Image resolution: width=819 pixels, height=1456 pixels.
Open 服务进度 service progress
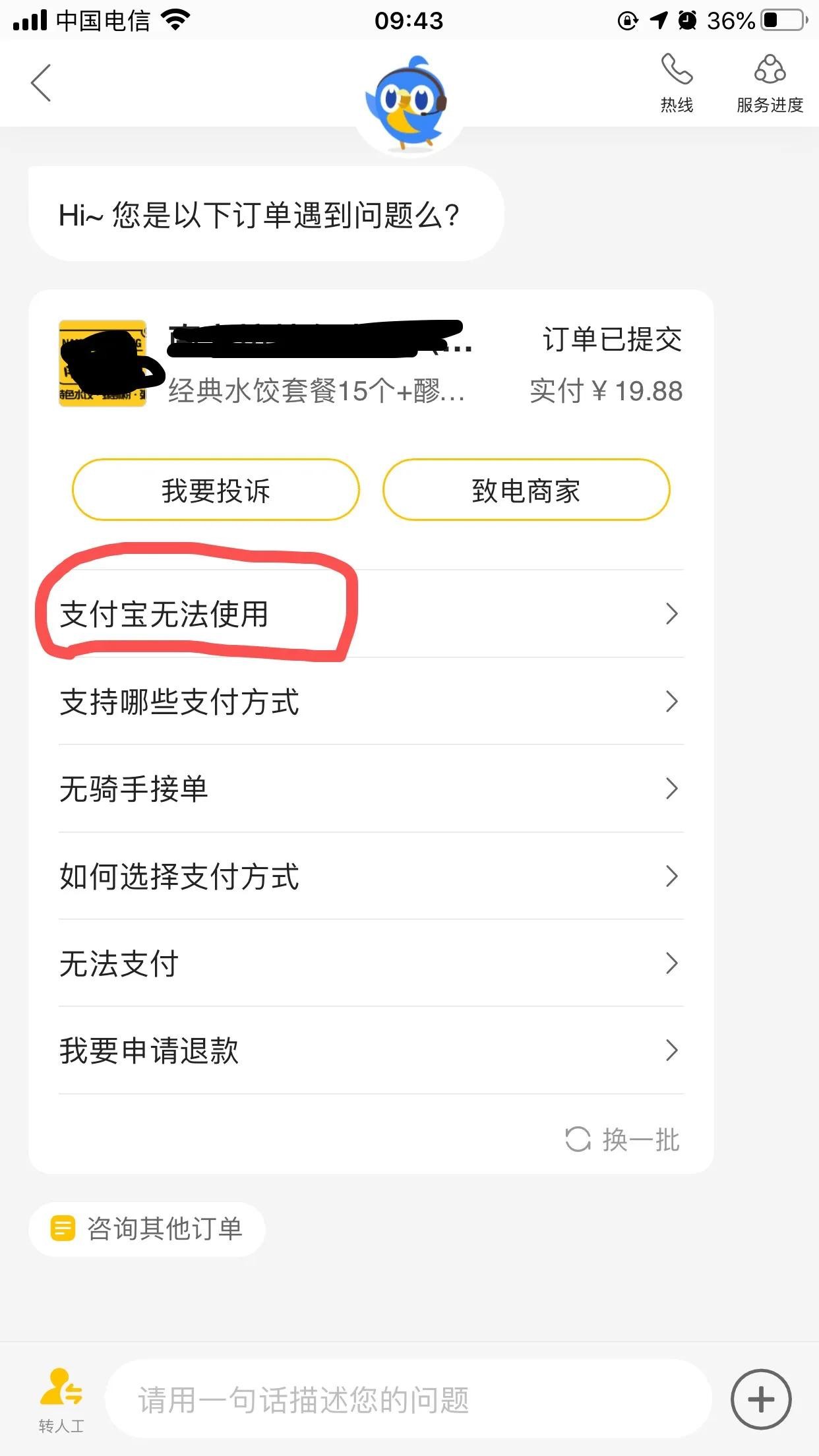(x=770, y=83)
